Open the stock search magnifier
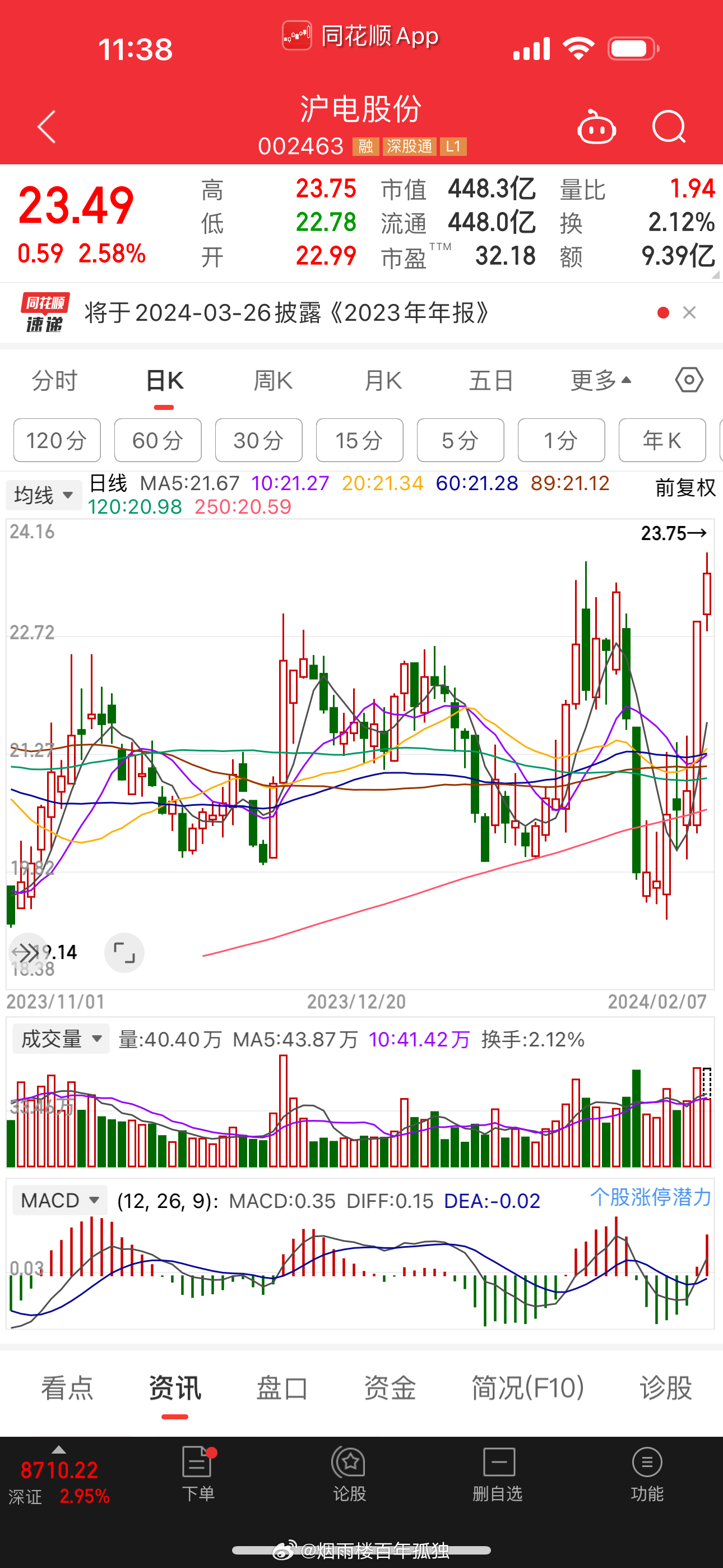The width and height of the screenshot is (723, 1568). (668, 127)
